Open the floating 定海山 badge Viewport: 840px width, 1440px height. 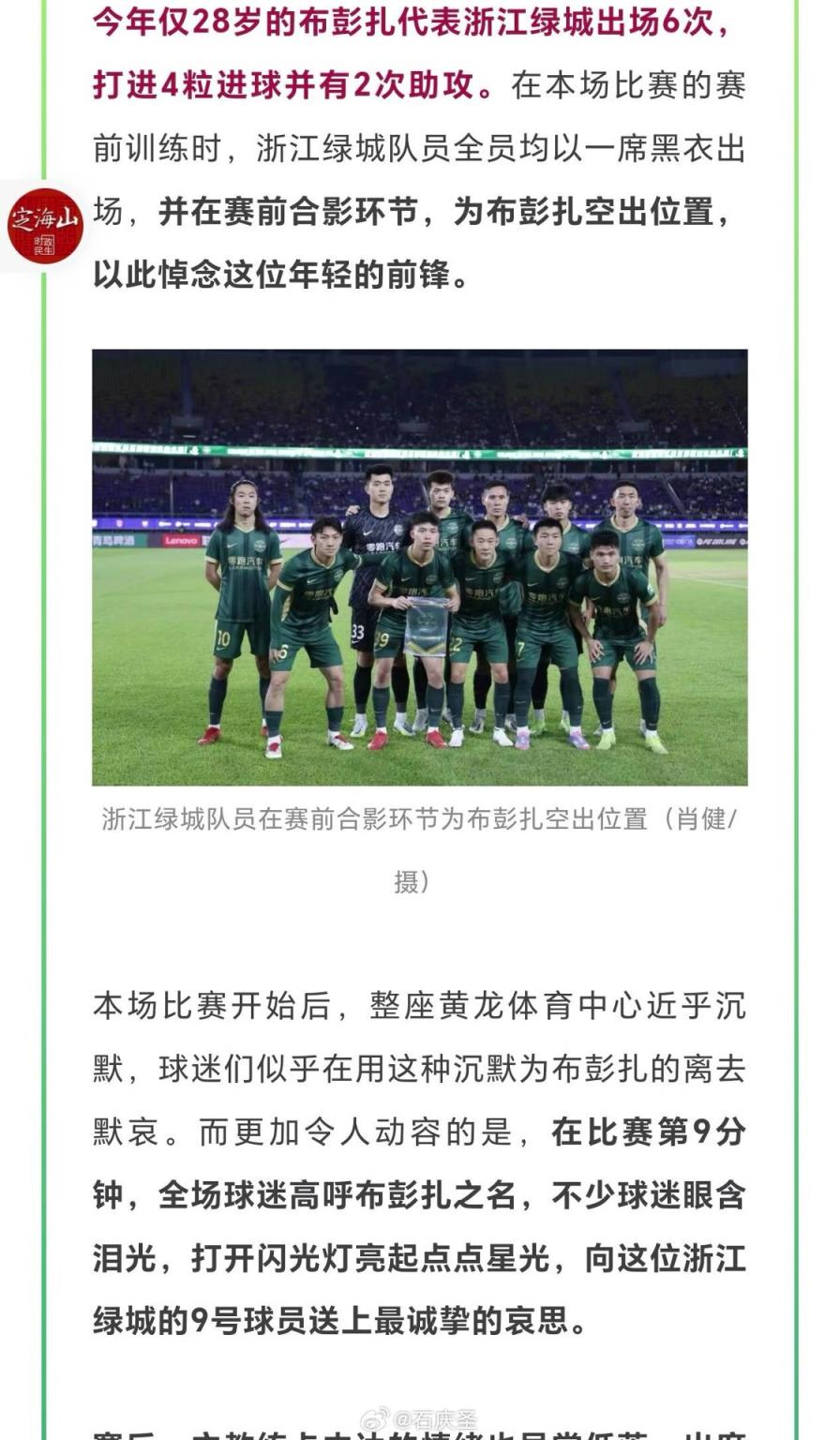(x=44, y=225)
